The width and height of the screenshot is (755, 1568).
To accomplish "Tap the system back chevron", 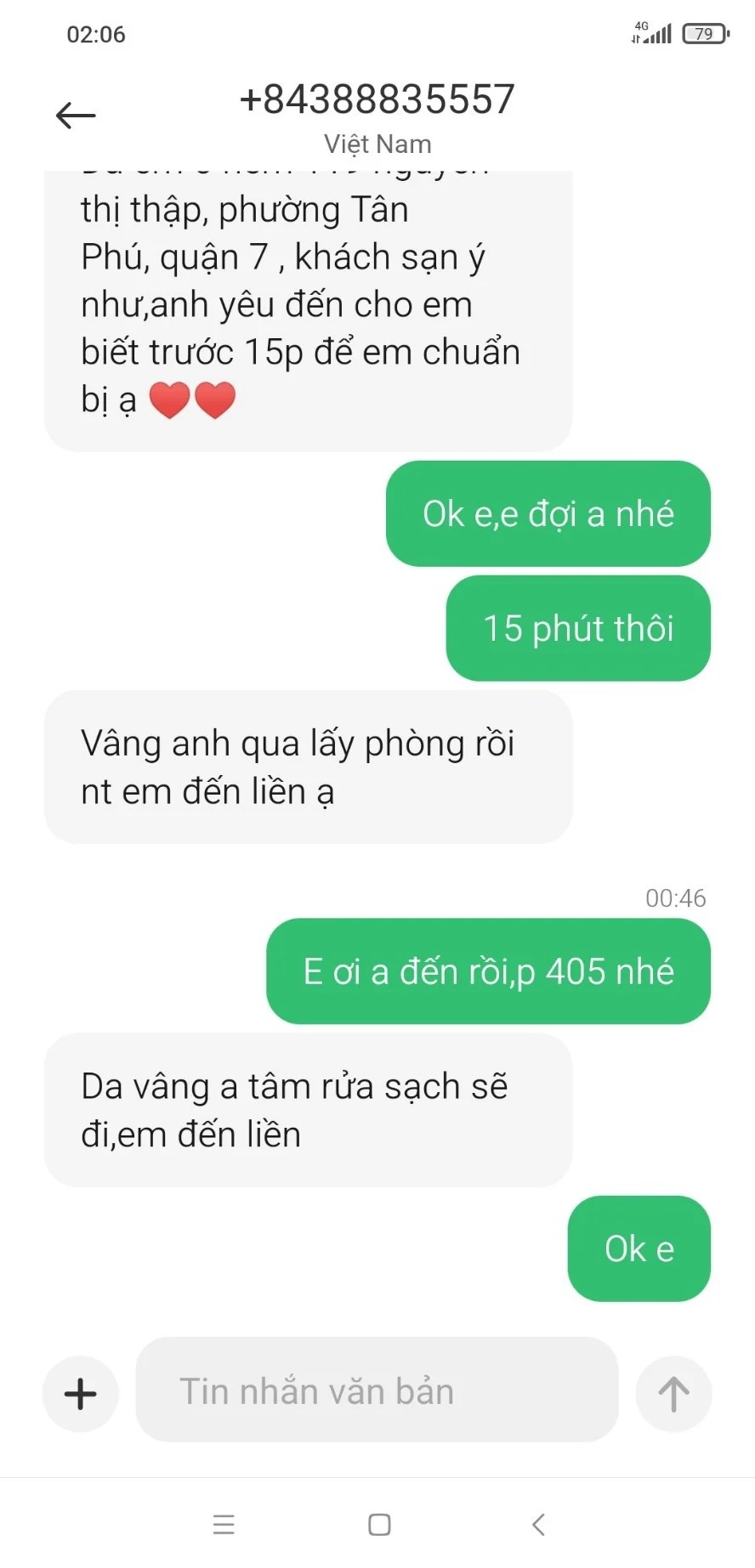I will 538,1524.
